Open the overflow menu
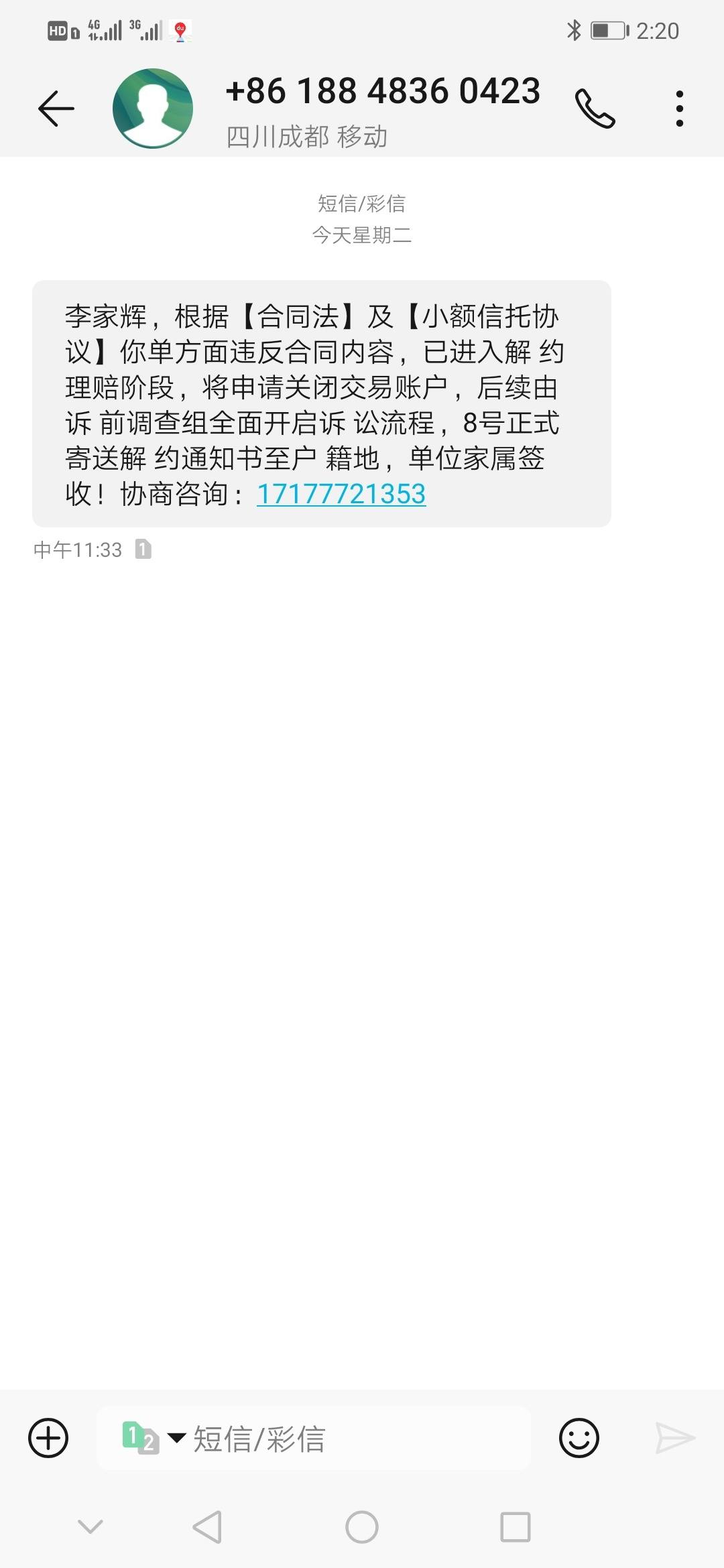 click(679, 109)
